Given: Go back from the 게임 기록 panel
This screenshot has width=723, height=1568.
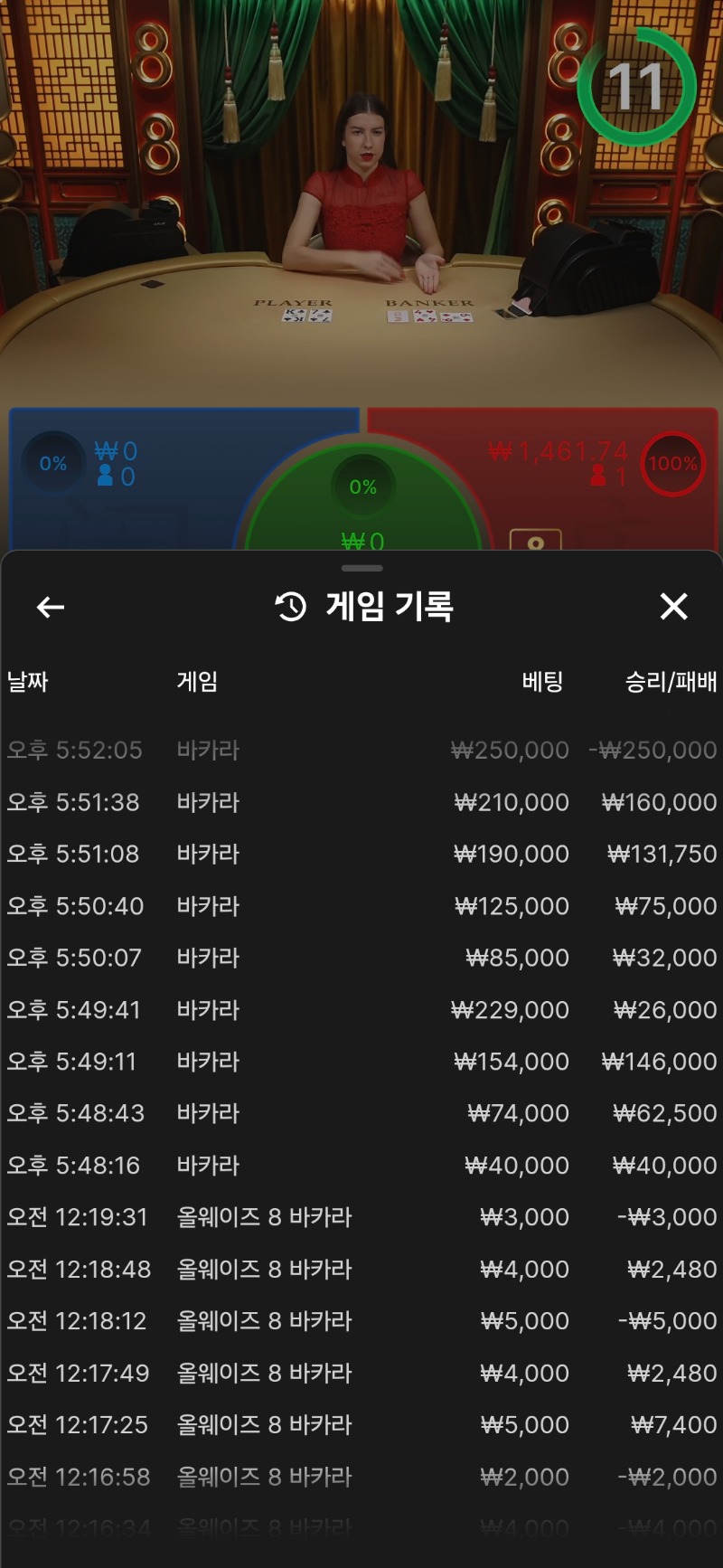Looking at the screenshot, I should click(51, 607).
